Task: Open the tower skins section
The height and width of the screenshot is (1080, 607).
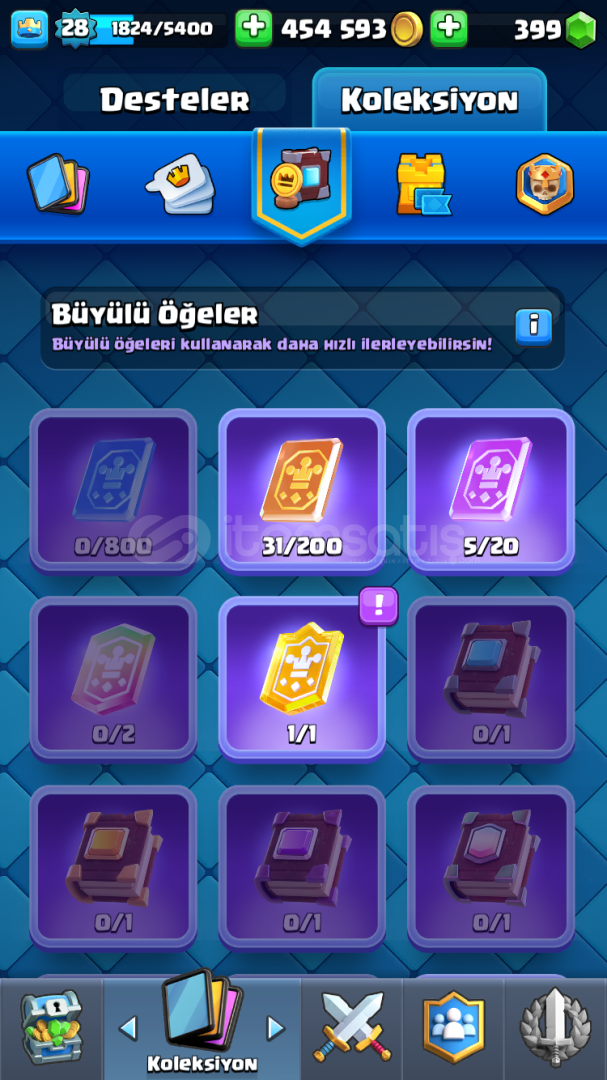Action: (x=422, y=185)
